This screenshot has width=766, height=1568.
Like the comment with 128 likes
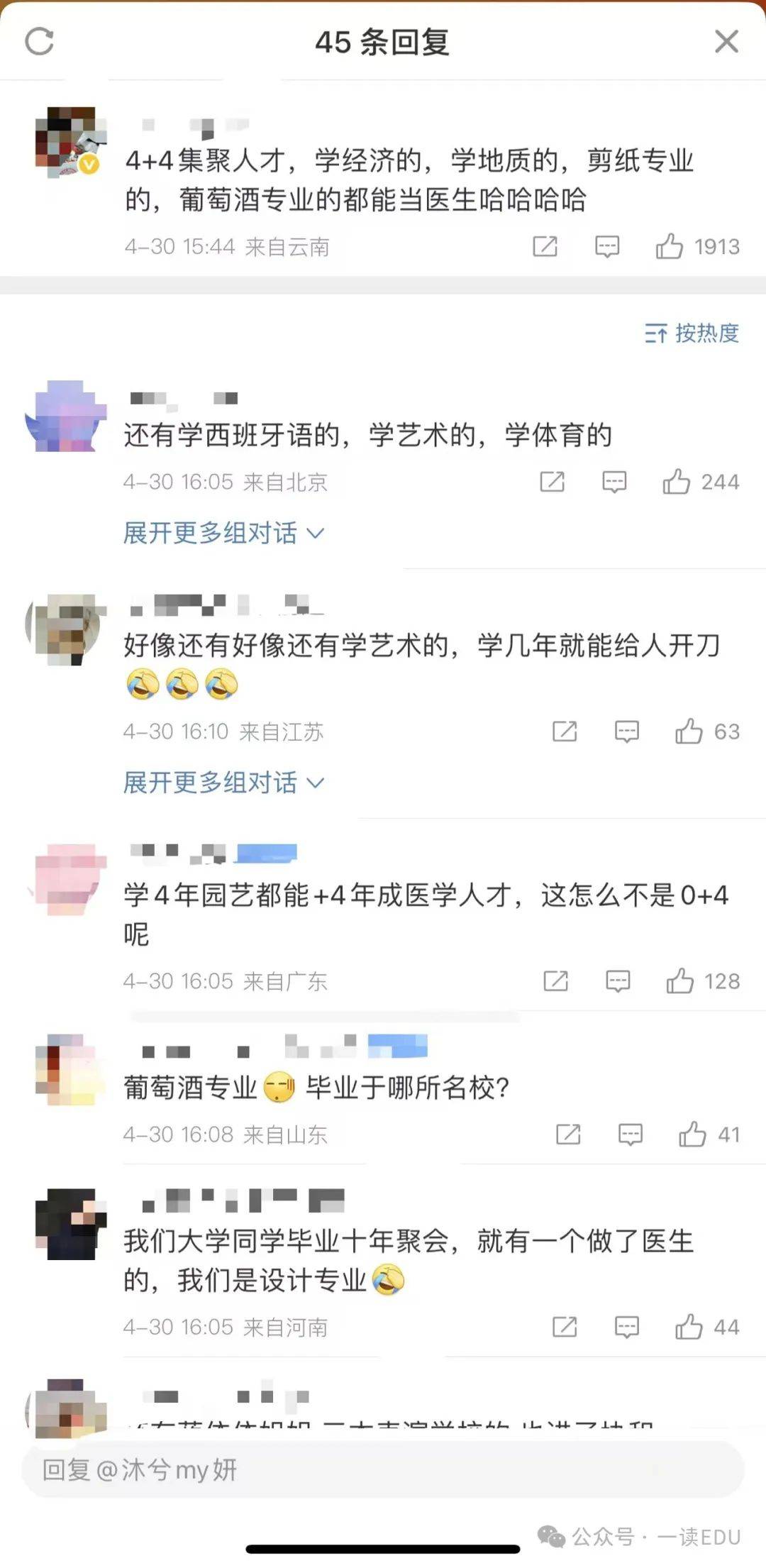679,981
